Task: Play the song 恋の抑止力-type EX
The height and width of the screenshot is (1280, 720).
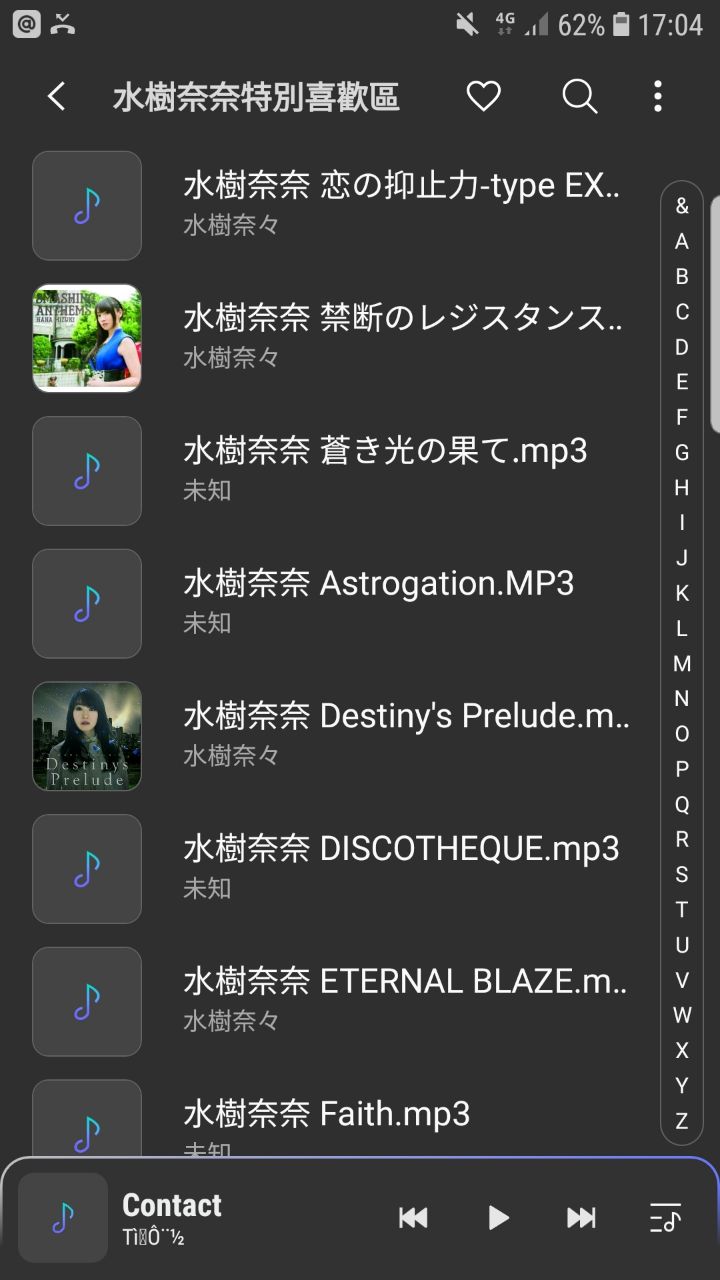Action: (x=400, y=204)
